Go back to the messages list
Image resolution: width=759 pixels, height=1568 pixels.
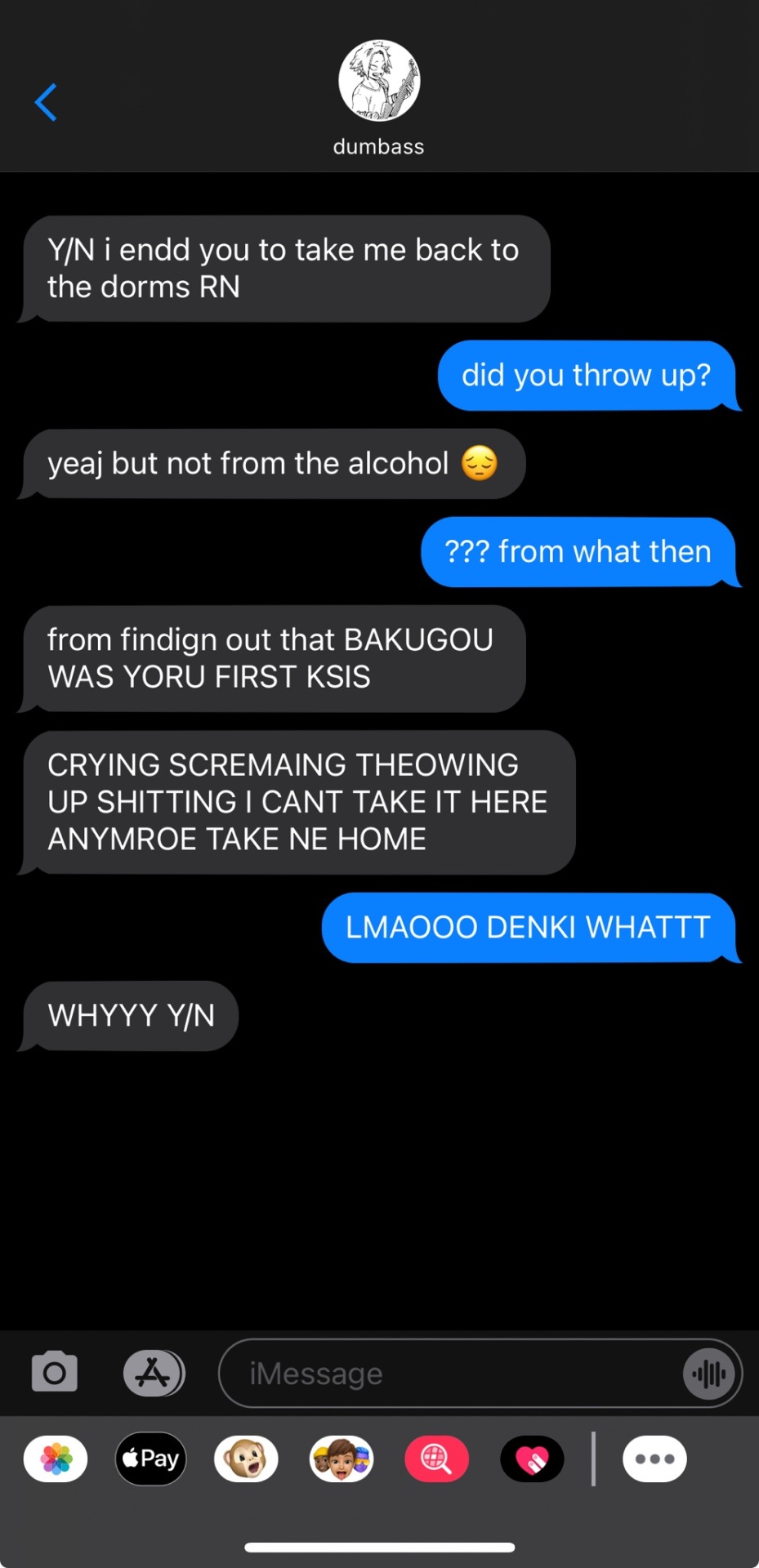tap(46, 103)
